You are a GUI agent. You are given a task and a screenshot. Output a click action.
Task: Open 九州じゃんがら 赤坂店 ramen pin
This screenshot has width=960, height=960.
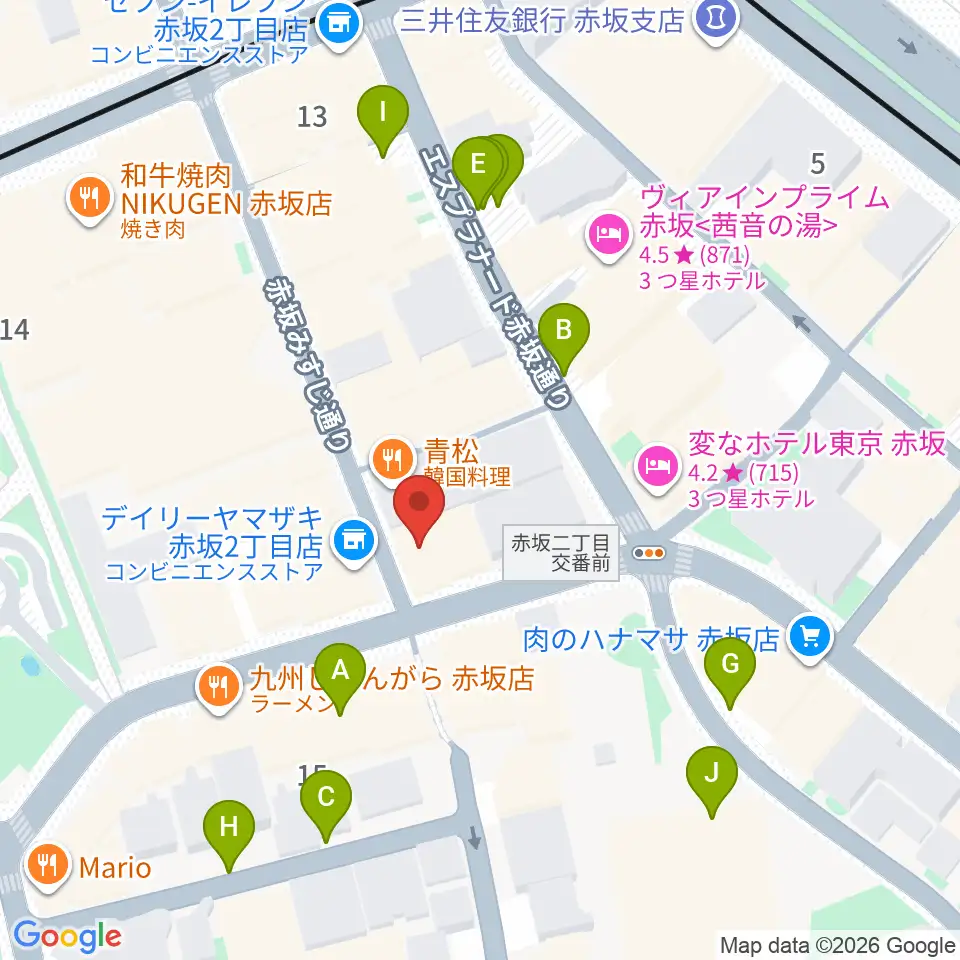[219, 688]
